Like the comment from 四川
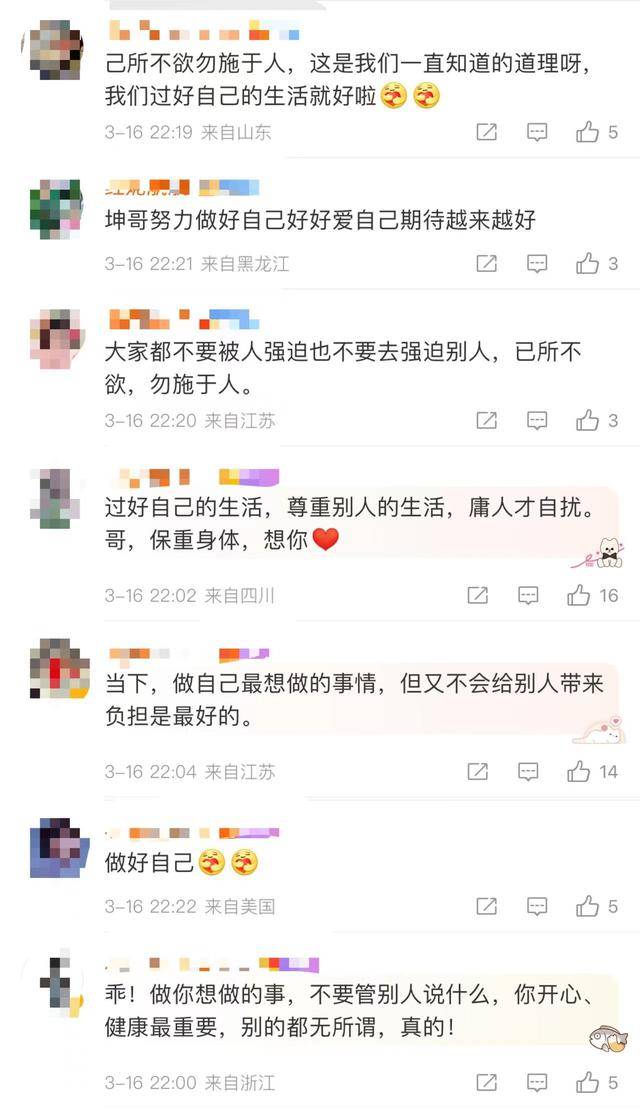The height and width of the screenshot is (1108, 640). pos(579,596)
